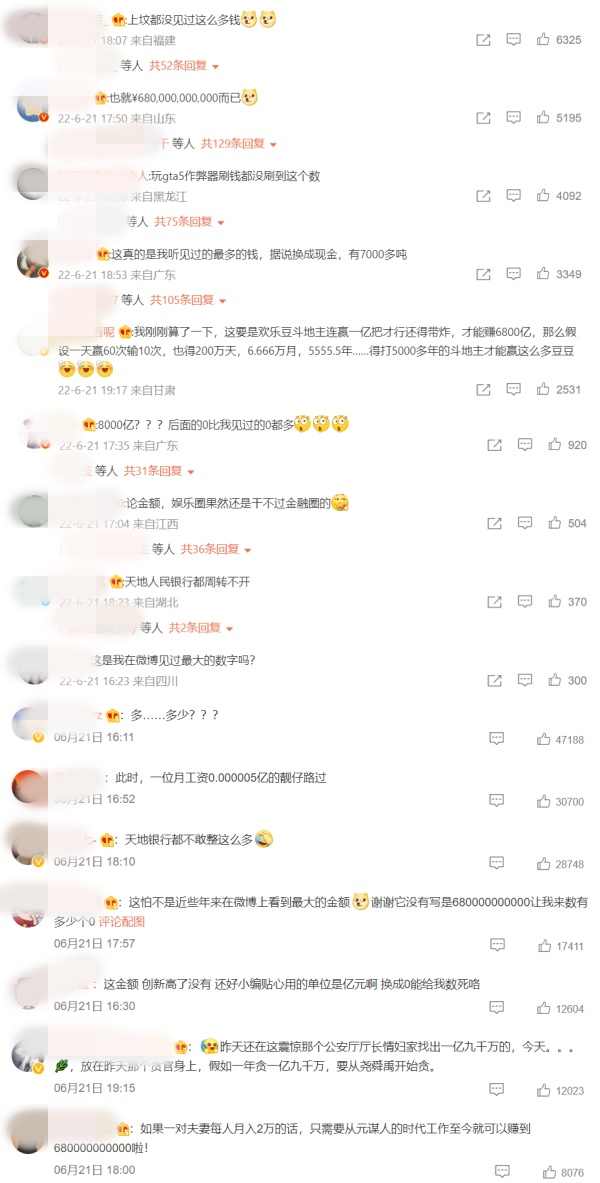
Task: Share the 娱乐圈 vs 金融圈 comment
Action: [492, 523]
